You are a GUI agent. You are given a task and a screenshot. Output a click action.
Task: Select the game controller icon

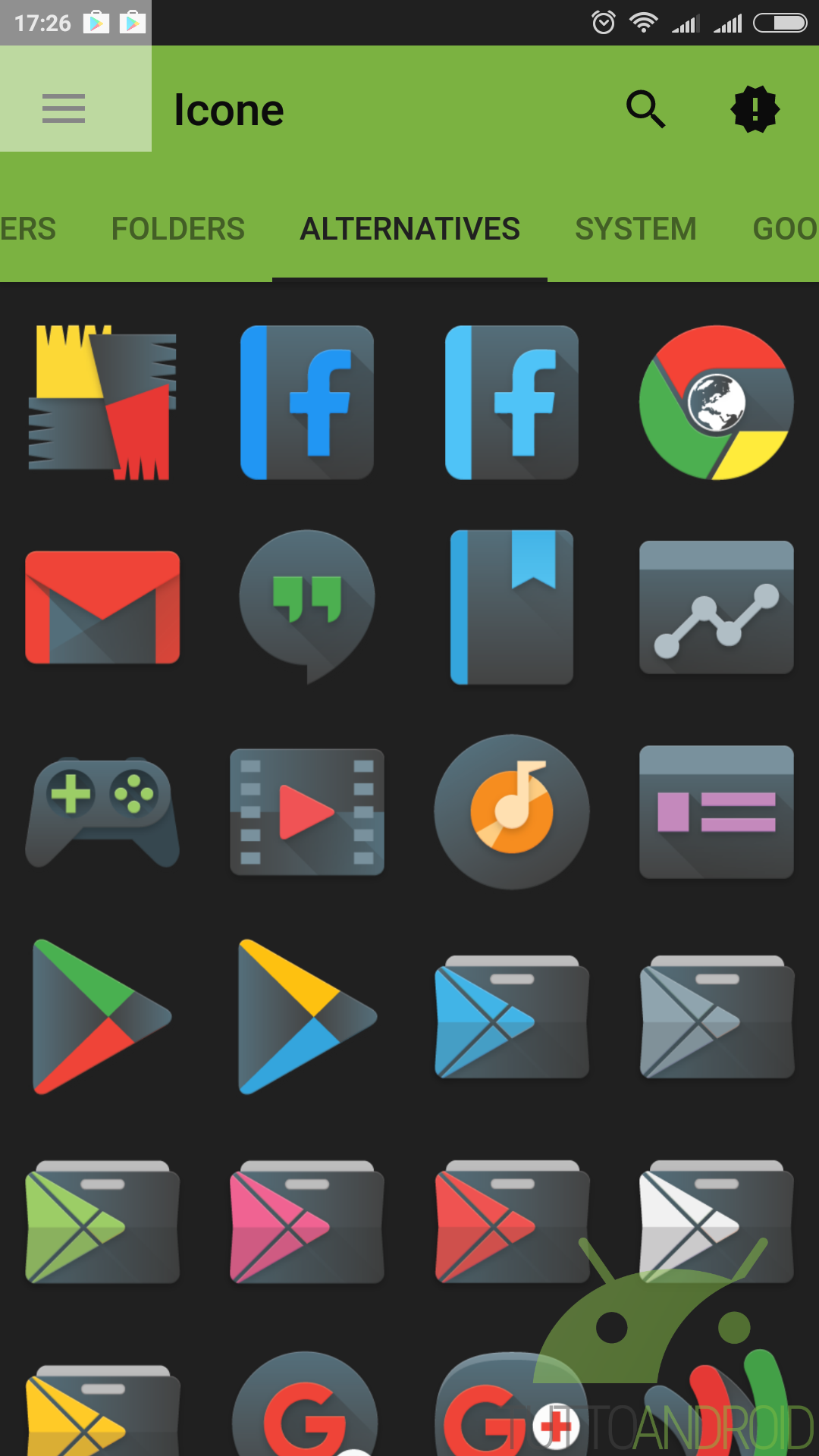102,812
